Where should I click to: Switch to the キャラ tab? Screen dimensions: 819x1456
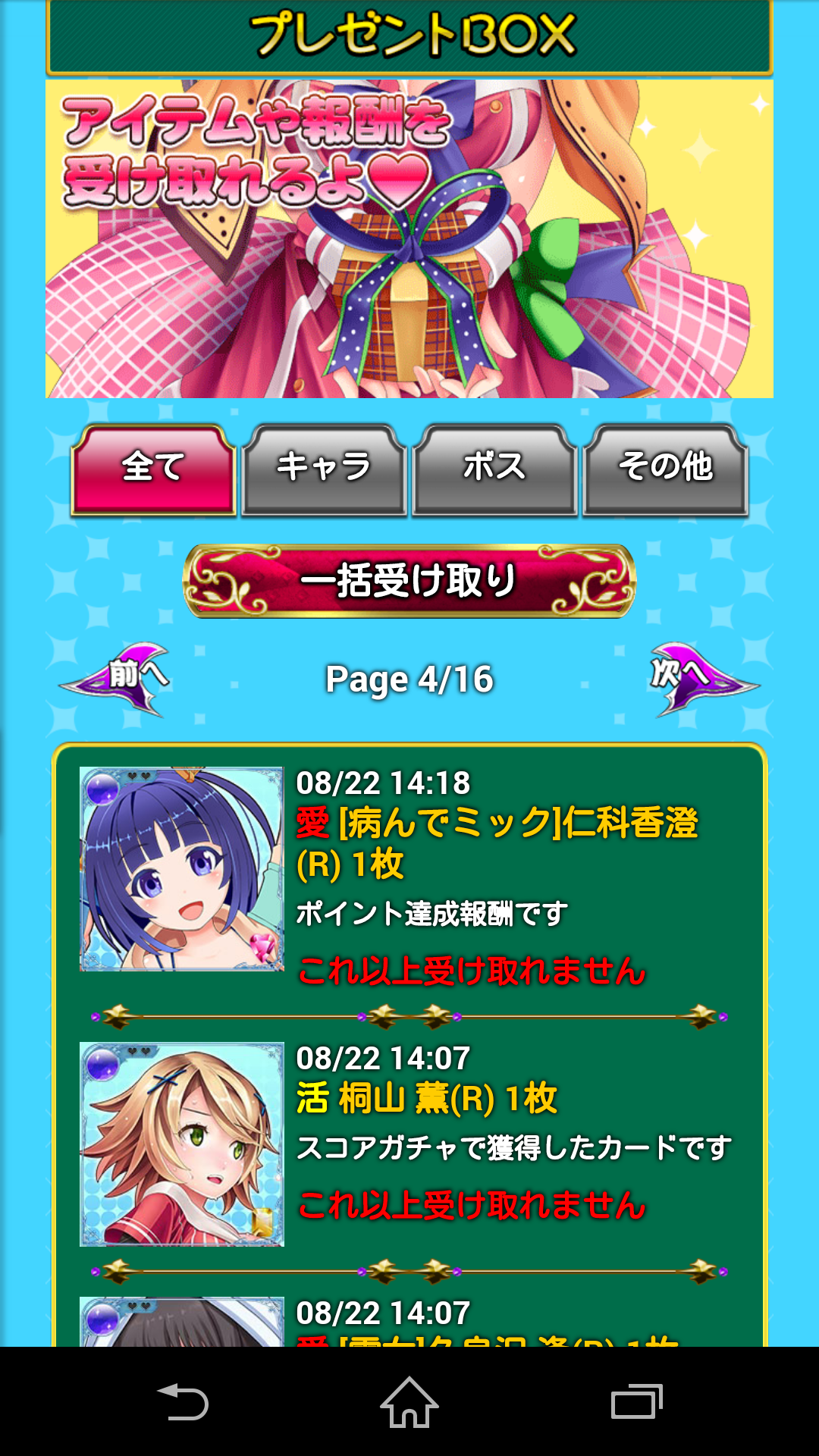(x=324, y=469)
